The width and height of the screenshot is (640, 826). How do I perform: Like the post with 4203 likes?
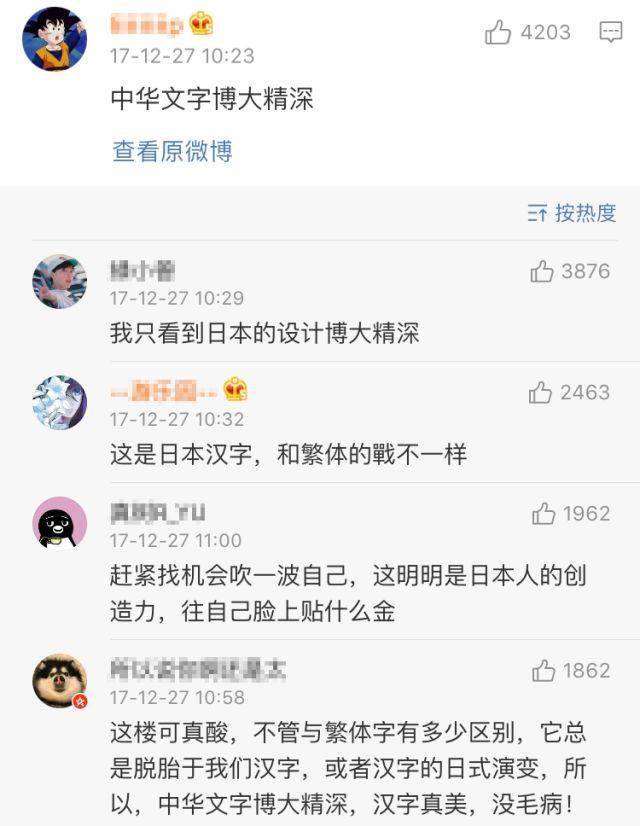[498, 33]
